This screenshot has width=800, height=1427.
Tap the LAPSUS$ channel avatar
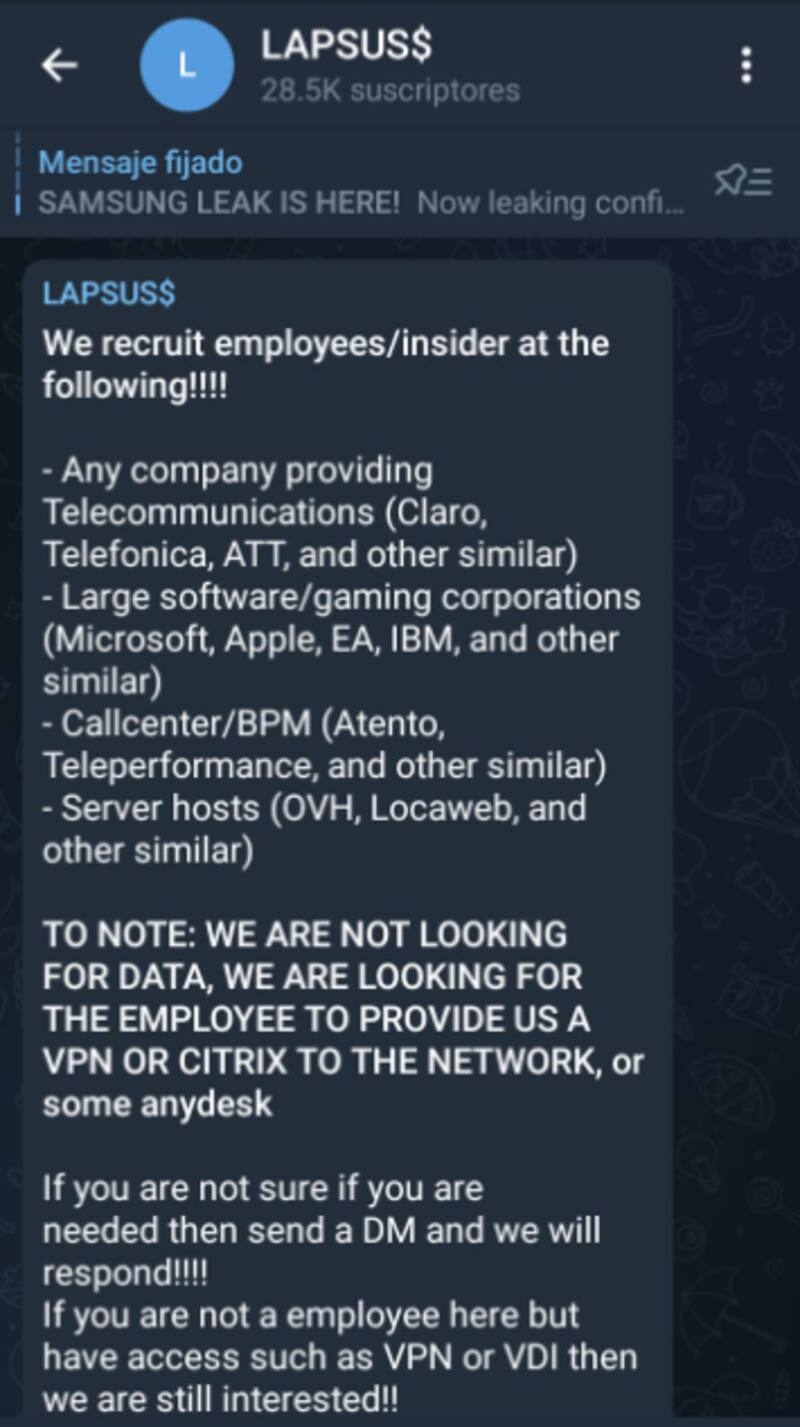[x=186, y=66]
